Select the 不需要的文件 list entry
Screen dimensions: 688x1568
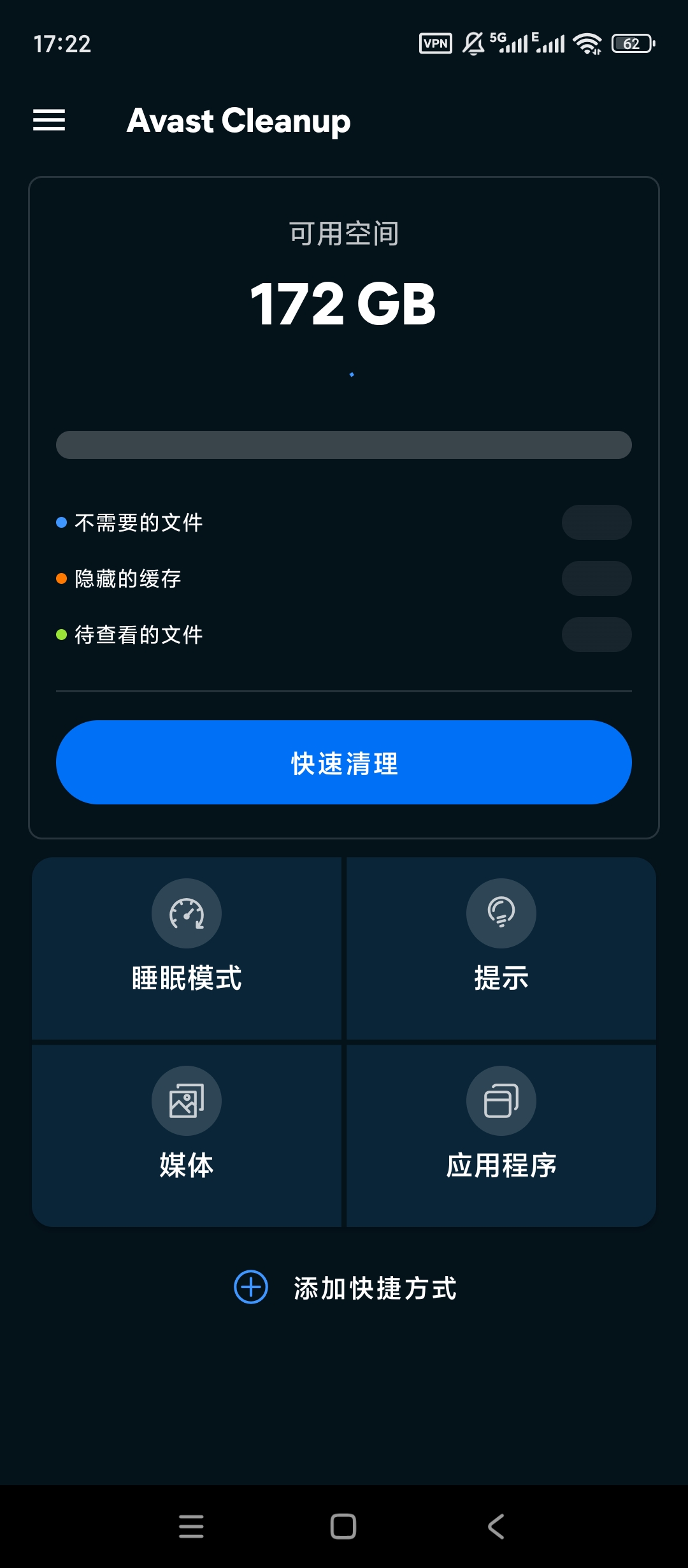pyautogui.click(x=138, y=523)
